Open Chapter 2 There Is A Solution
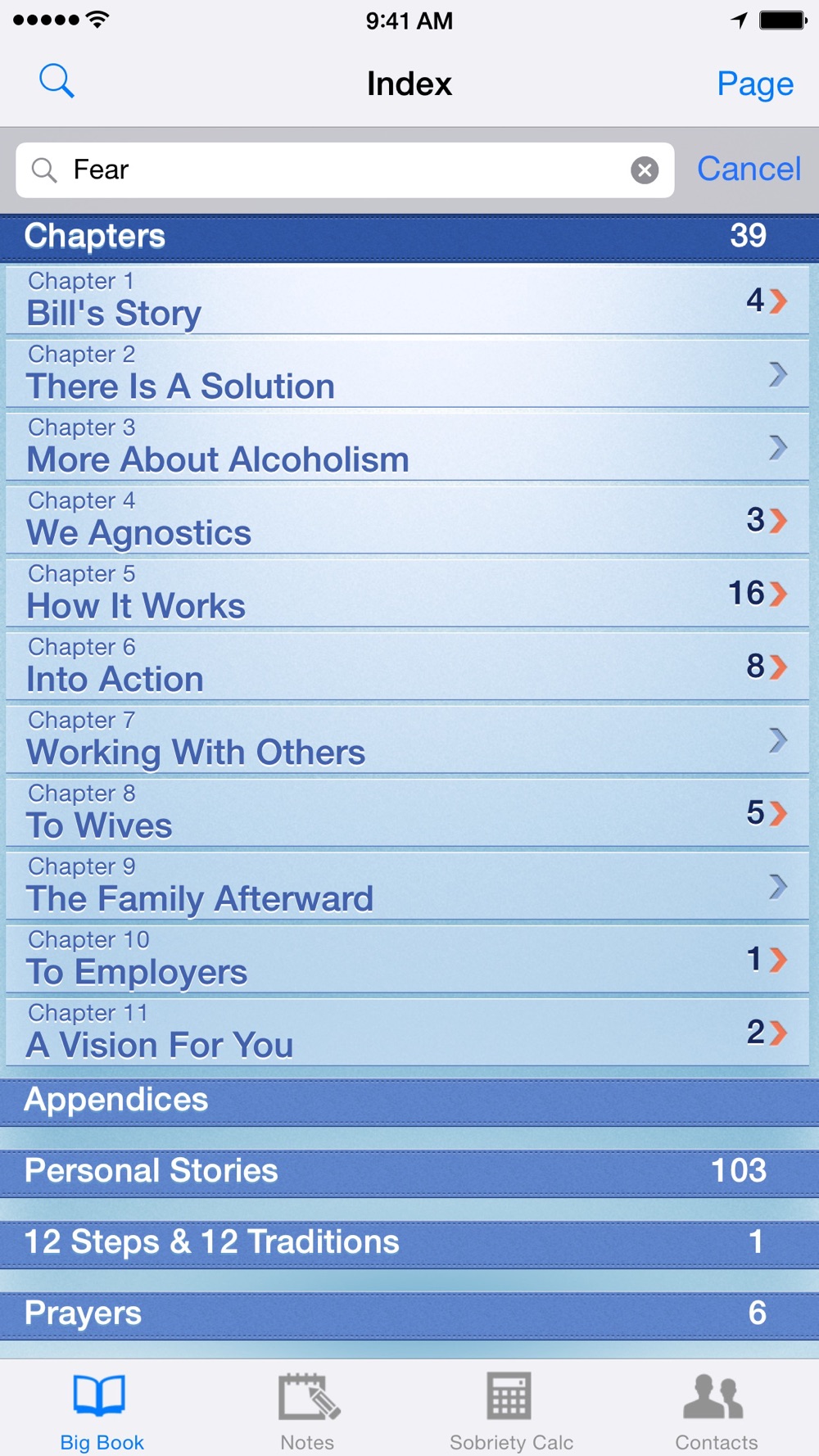Image resolution: width=819 pixels, height=1456 pixels. coord(407,373)
